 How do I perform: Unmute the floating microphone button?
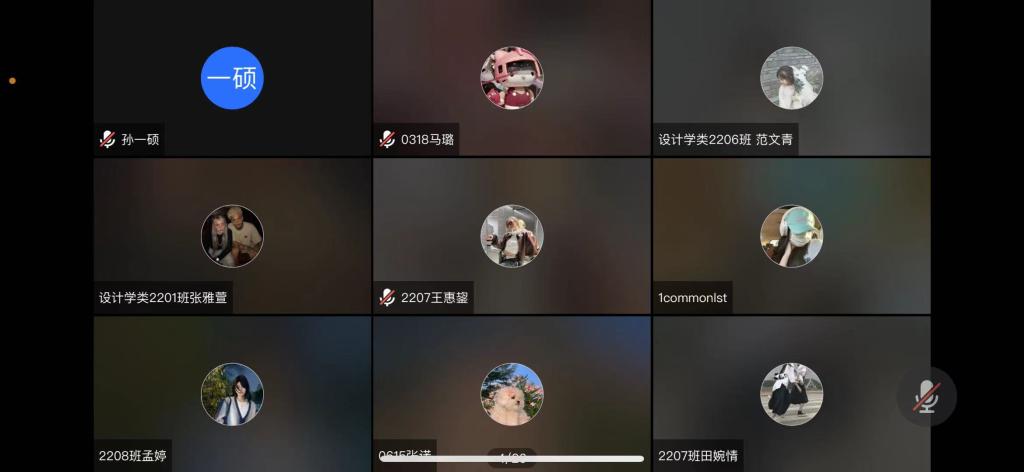926,396
